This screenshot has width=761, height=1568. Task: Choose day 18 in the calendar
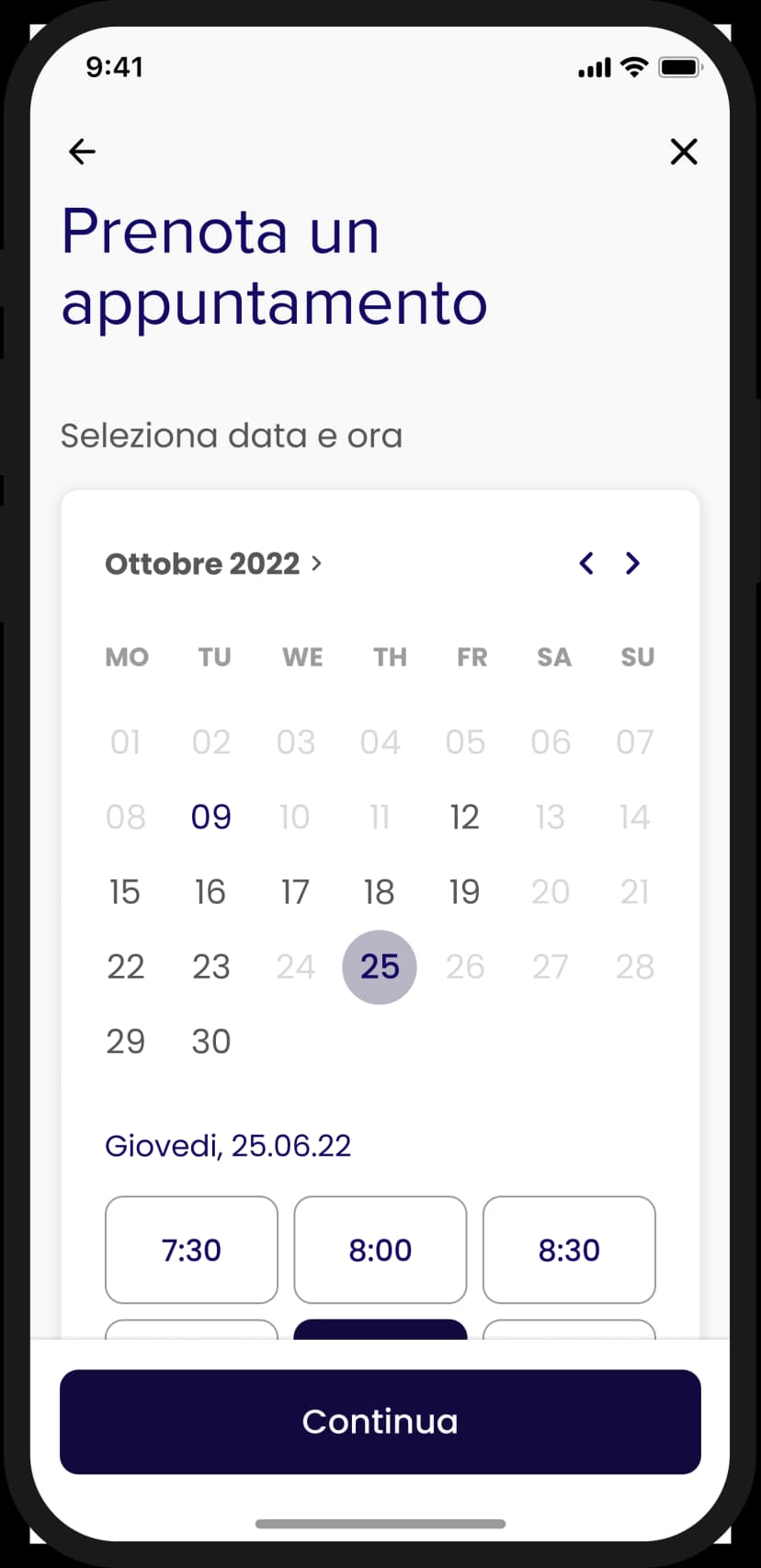click(x=380, y=892)
